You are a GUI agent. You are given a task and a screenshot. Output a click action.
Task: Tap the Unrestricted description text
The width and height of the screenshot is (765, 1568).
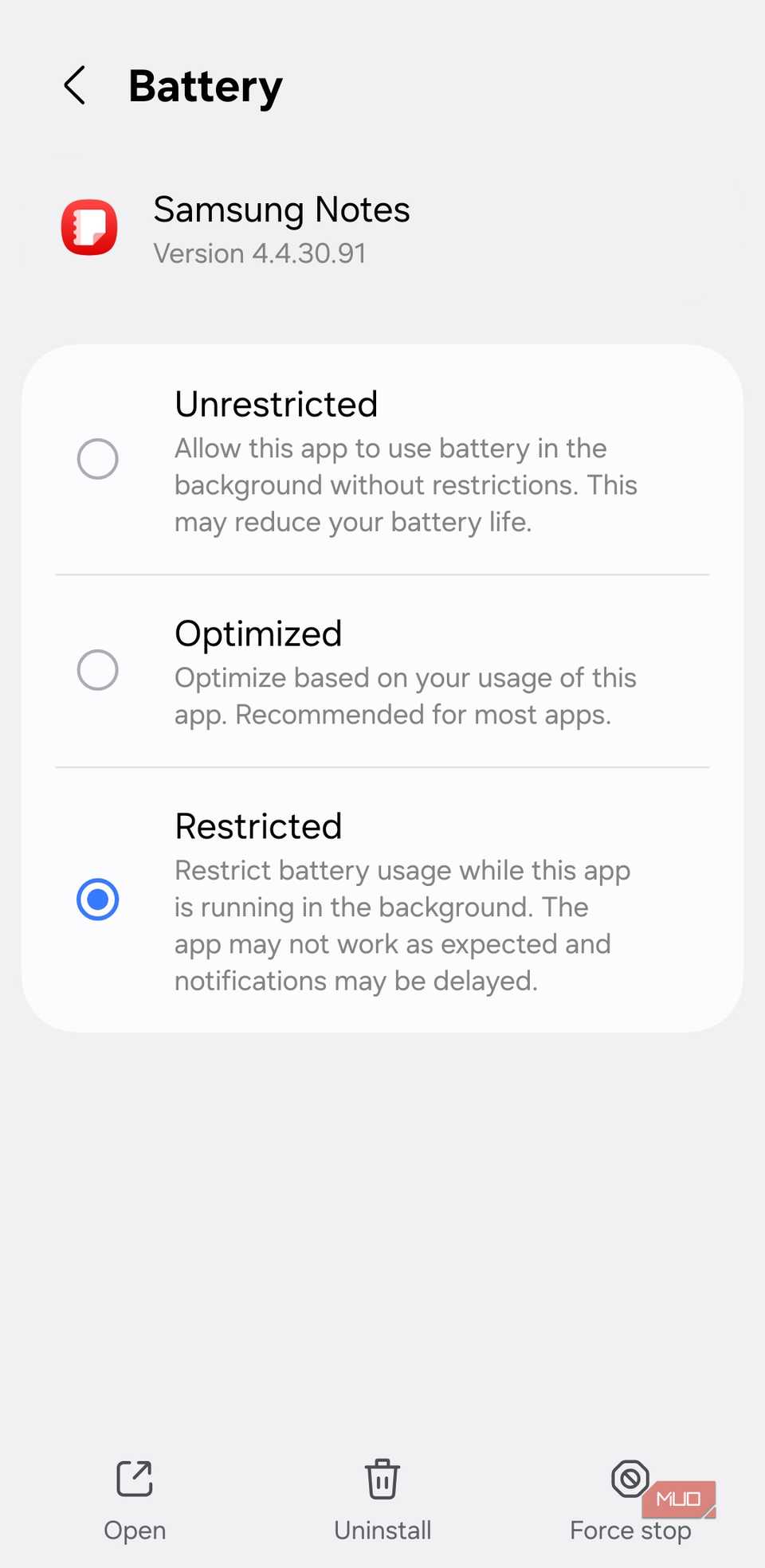(x=405, y=484)
